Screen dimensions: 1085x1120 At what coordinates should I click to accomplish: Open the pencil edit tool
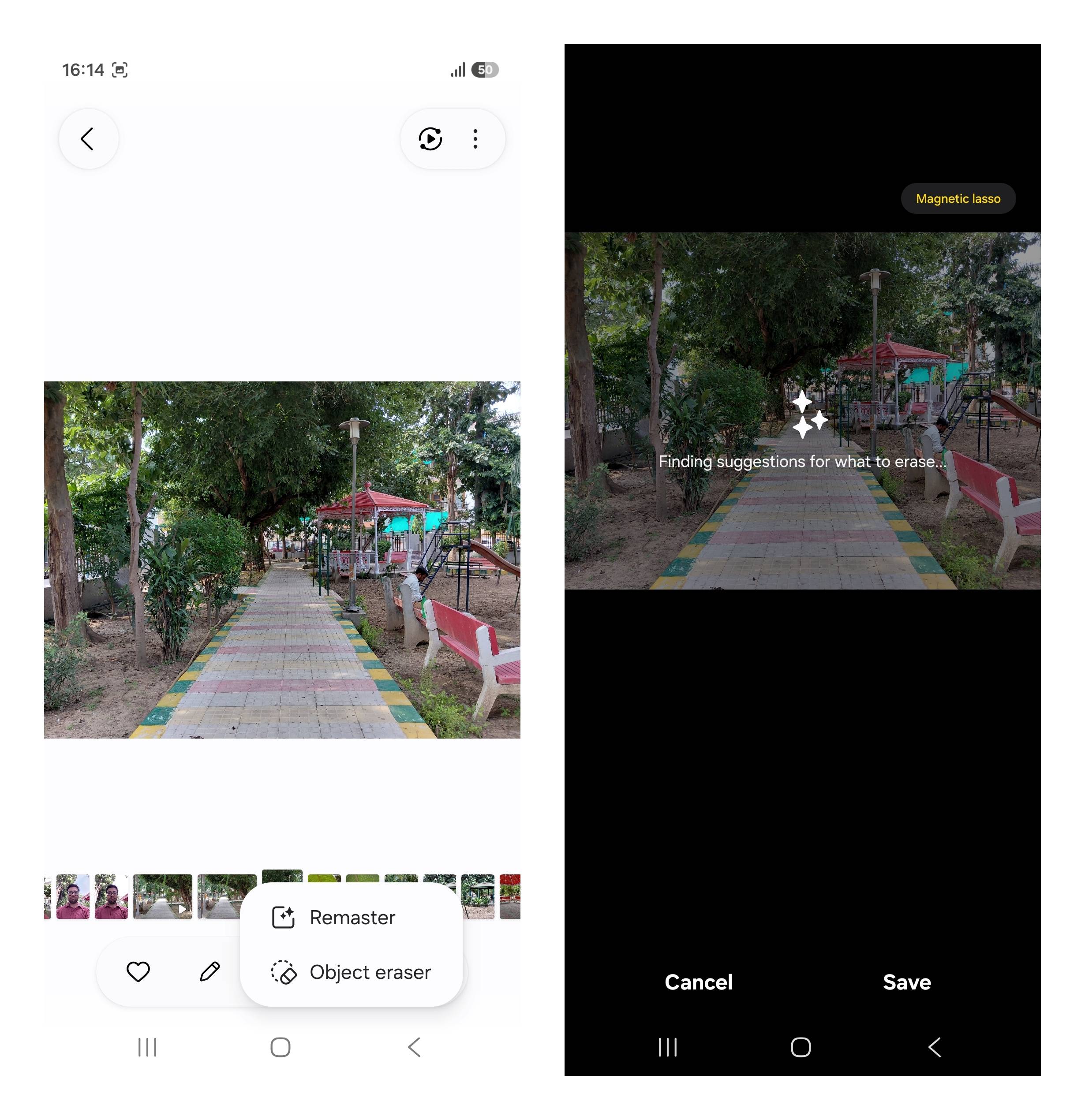pyautogui.click(x=210, y=971)
